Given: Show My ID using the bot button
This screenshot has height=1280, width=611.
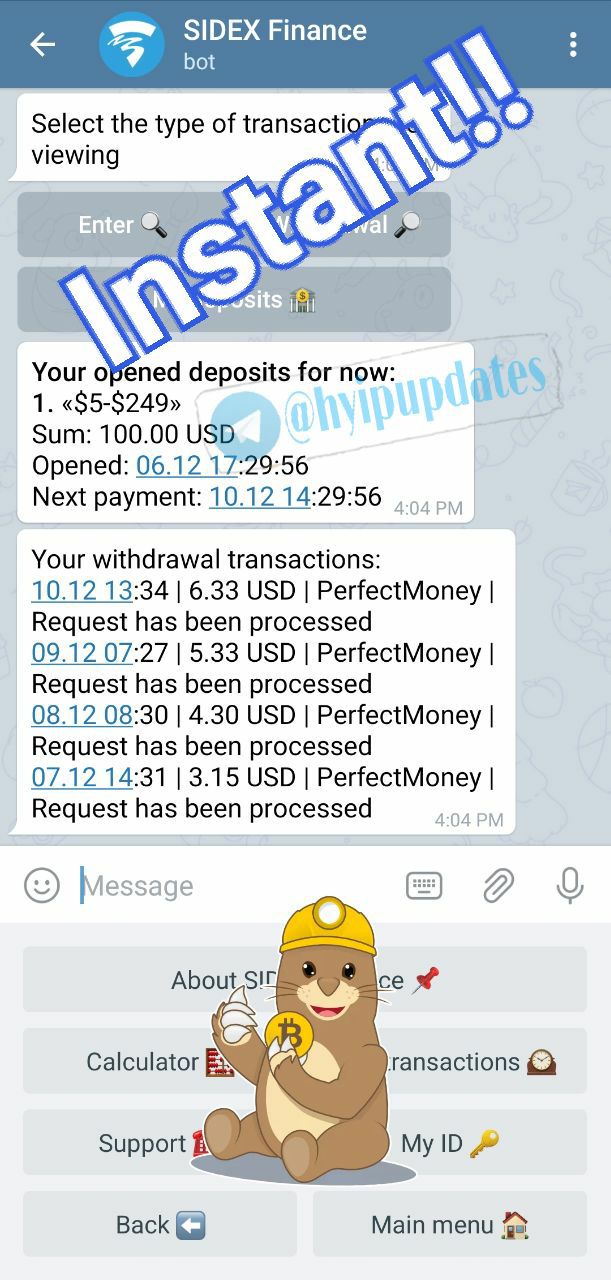Looking at the screenshot, I should point(450,1143).
